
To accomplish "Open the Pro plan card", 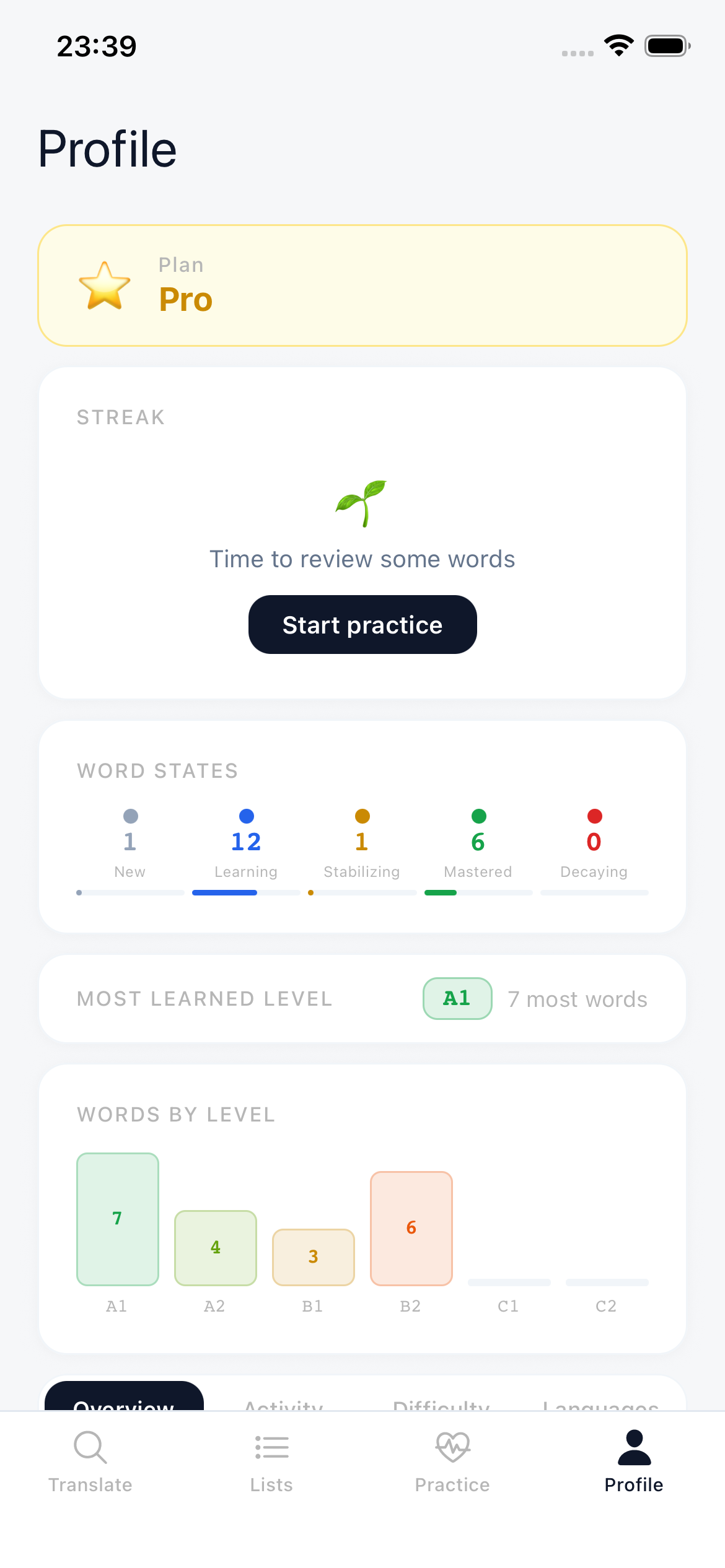I will point(362,285).
